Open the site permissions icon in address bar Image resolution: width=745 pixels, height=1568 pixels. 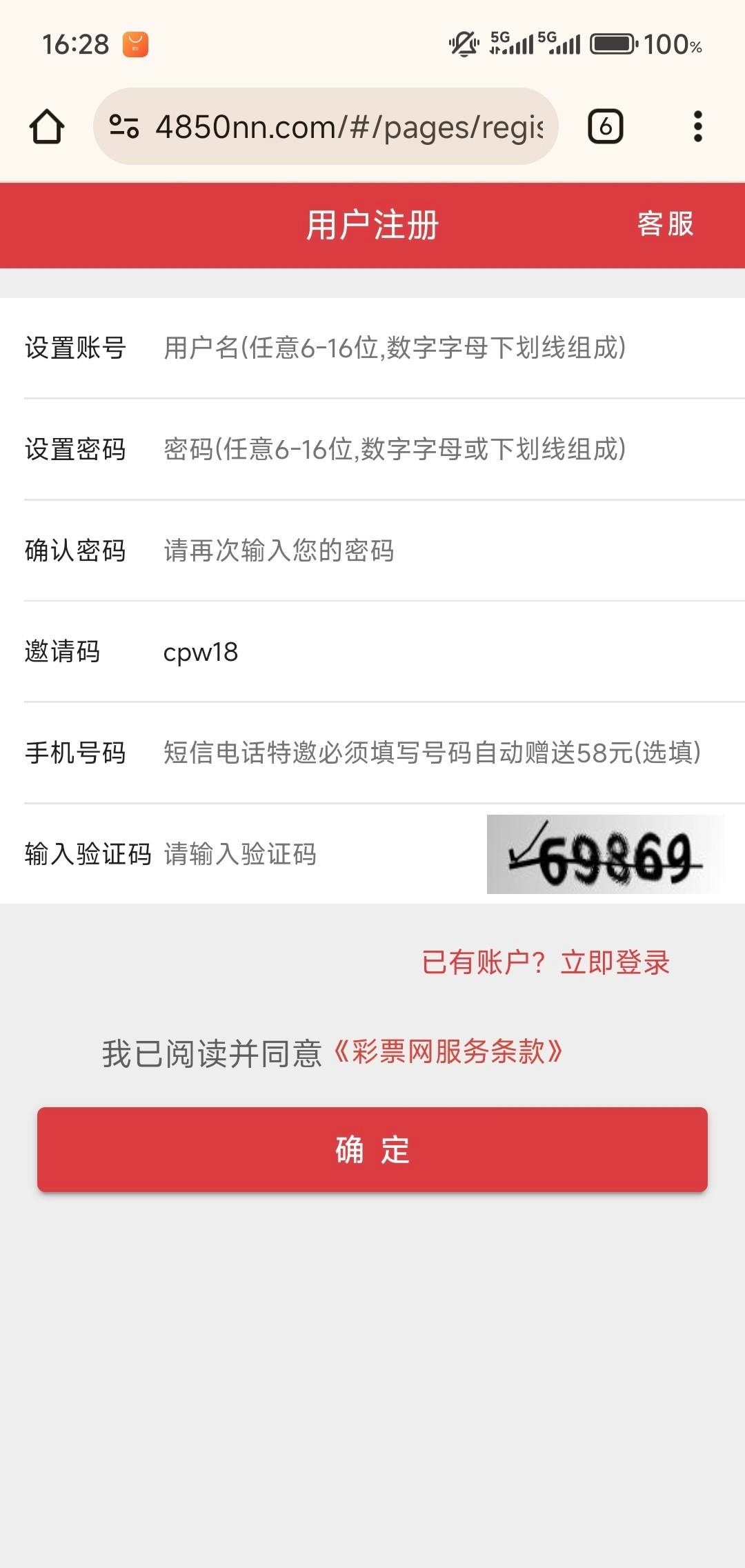coord(124,126)
